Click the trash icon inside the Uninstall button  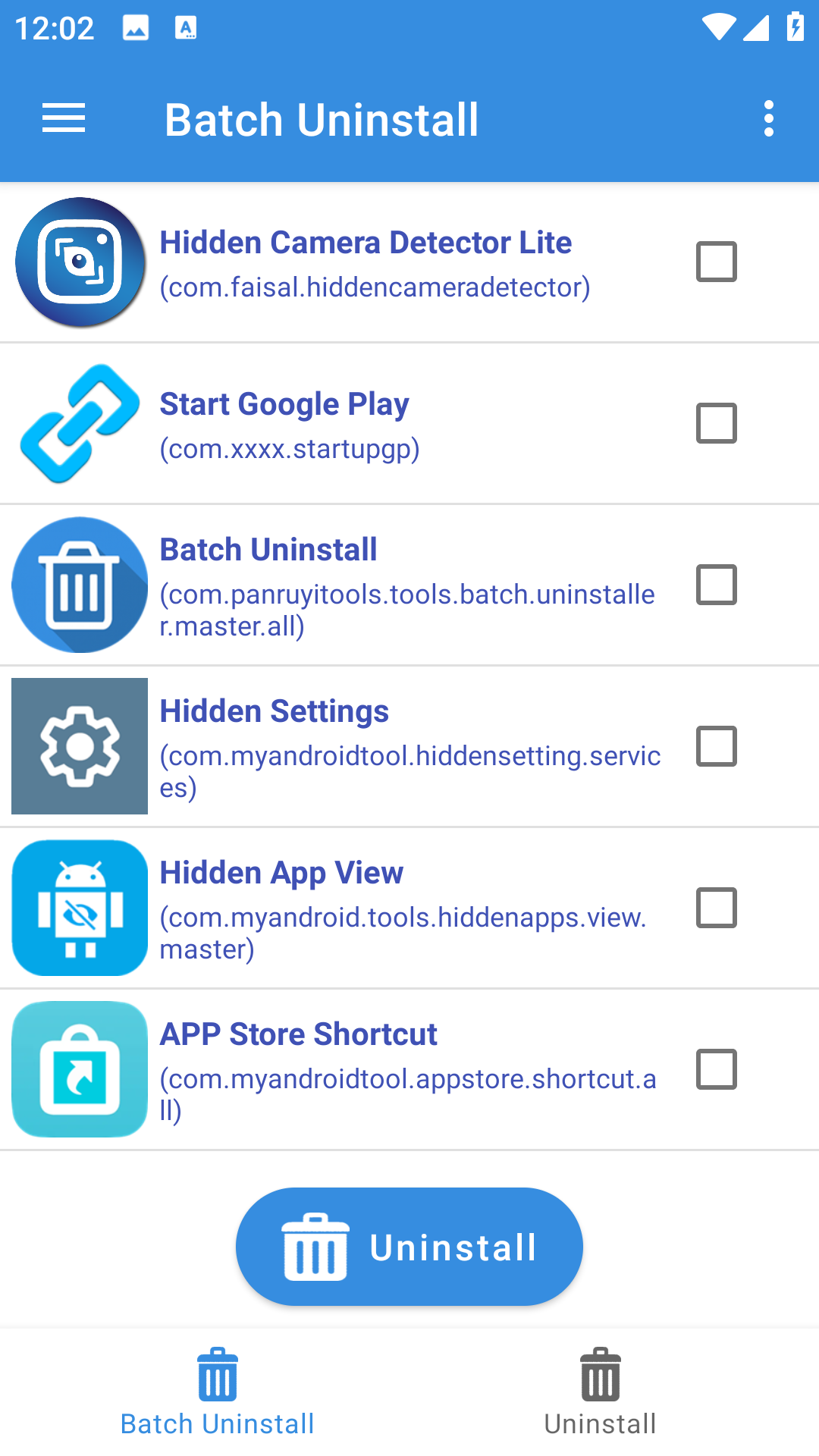pos(313,1246)
